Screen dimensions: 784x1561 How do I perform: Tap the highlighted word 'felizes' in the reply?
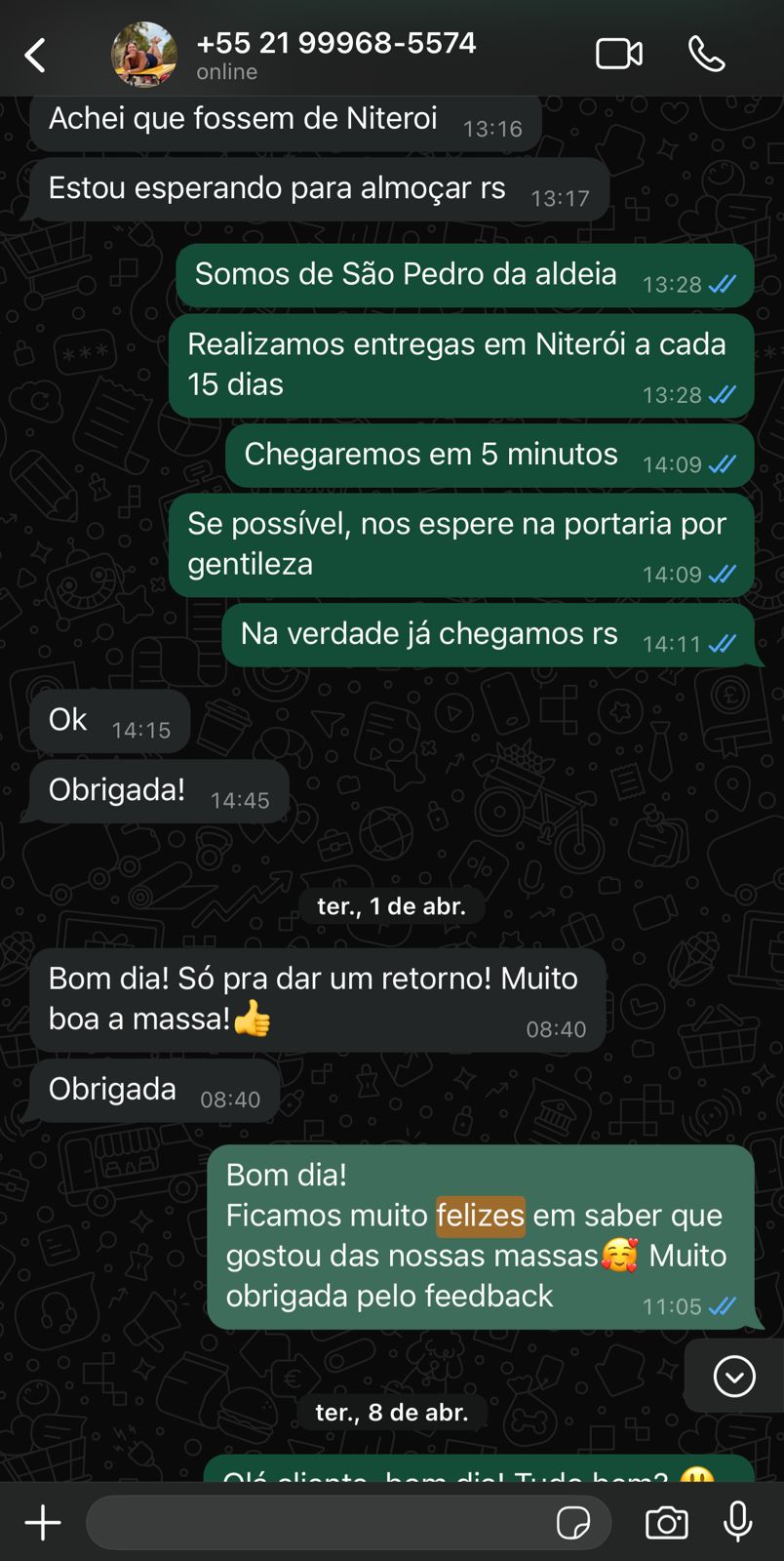pyautogui.click(x=480, y=1216)
